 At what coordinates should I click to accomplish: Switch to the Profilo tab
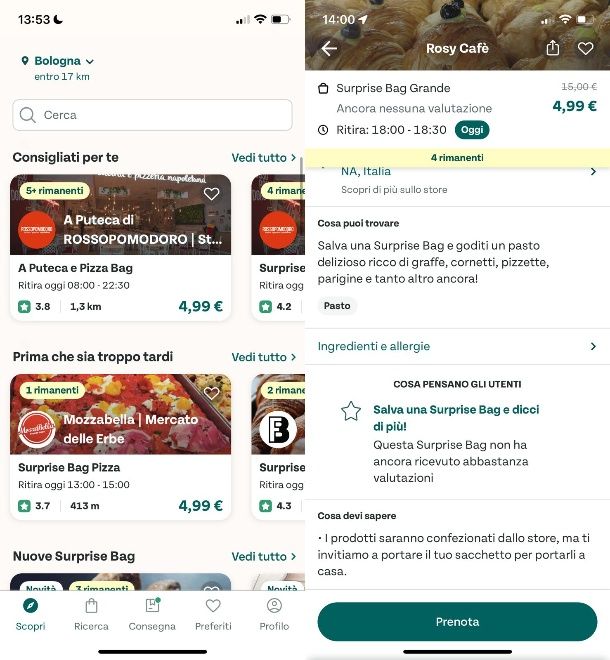pyautogui.click(x=274, y=614)
